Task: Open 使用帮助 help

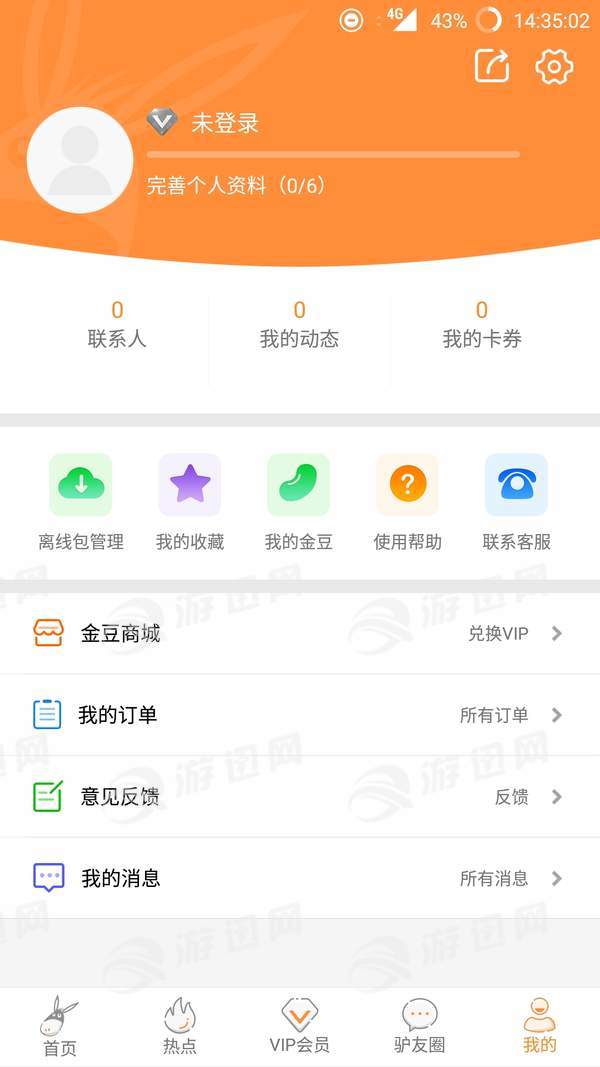Action: [x=407, y=502]
